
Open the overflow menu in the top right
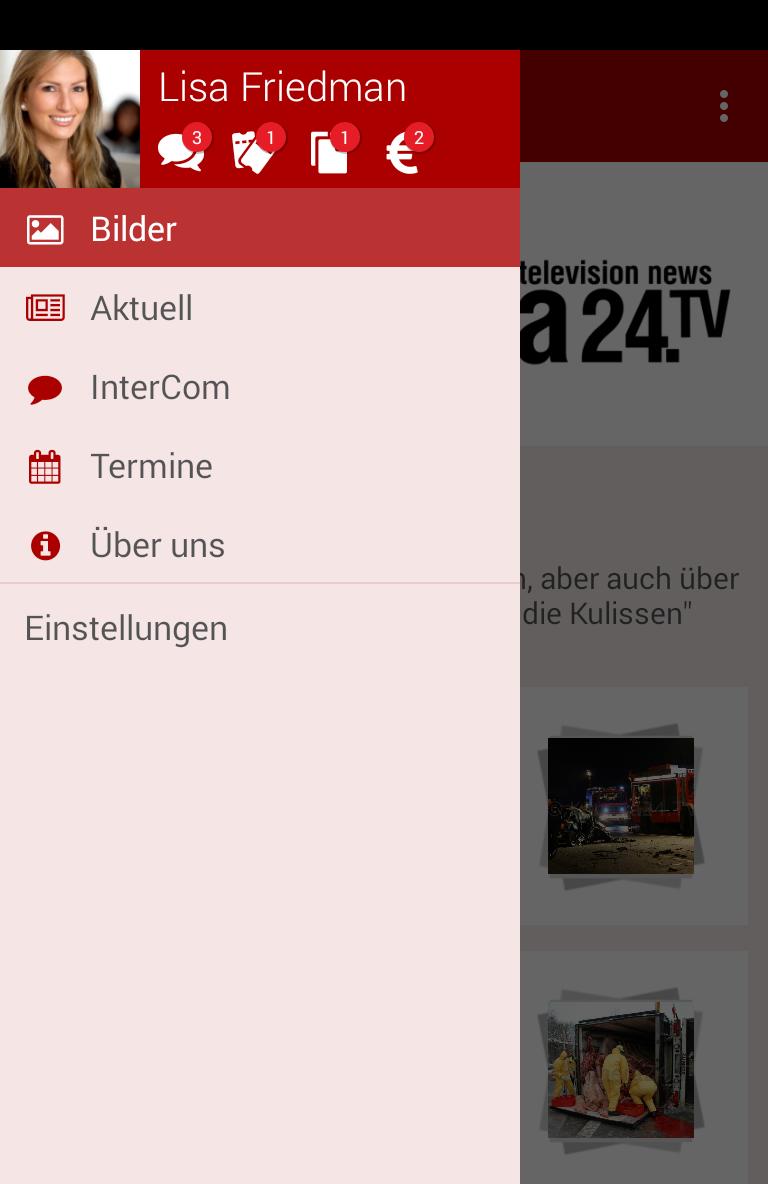723,106
